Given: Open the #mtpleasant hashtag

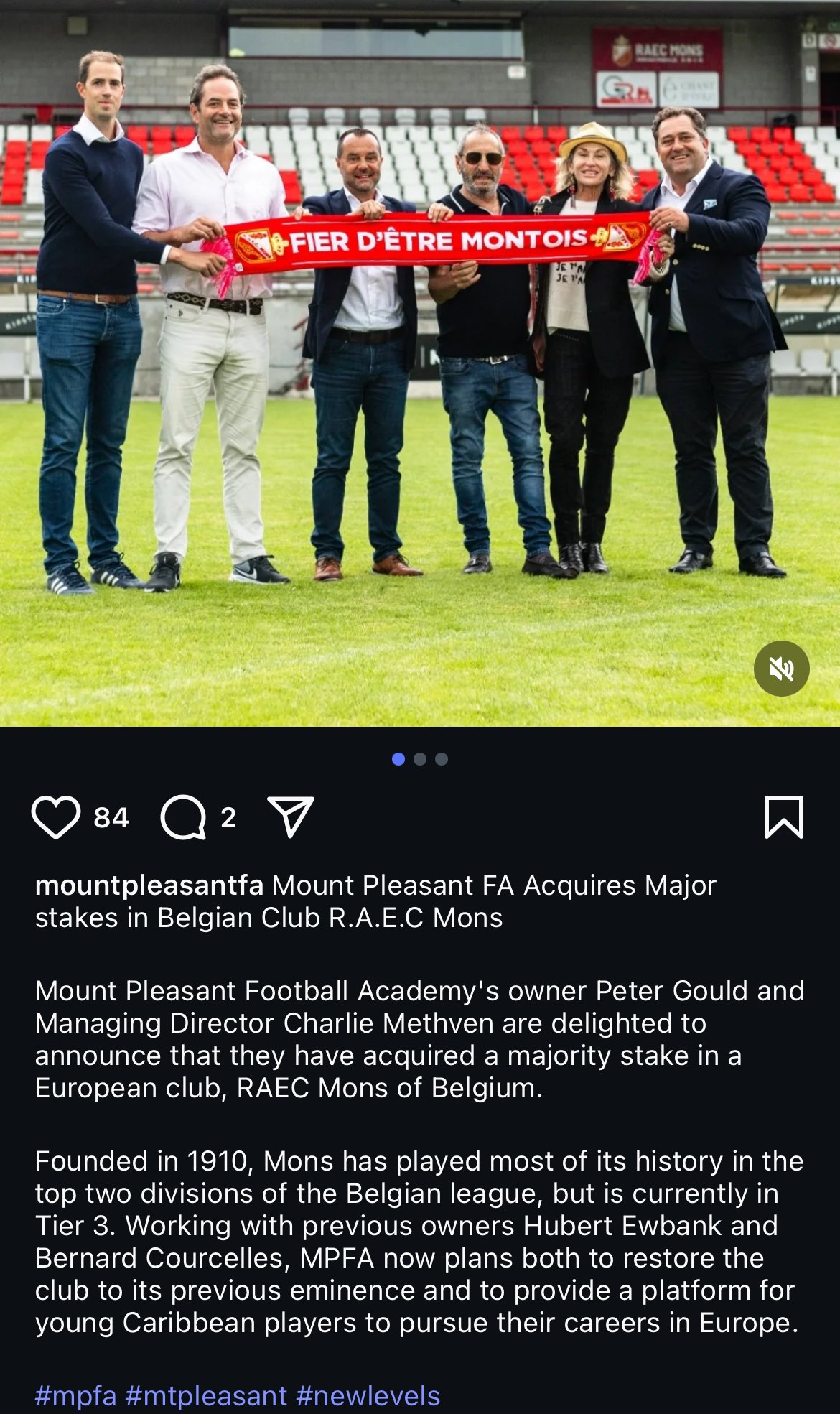Looking at the screenshot, I should pyautogui.click(x=206, y=1396).
